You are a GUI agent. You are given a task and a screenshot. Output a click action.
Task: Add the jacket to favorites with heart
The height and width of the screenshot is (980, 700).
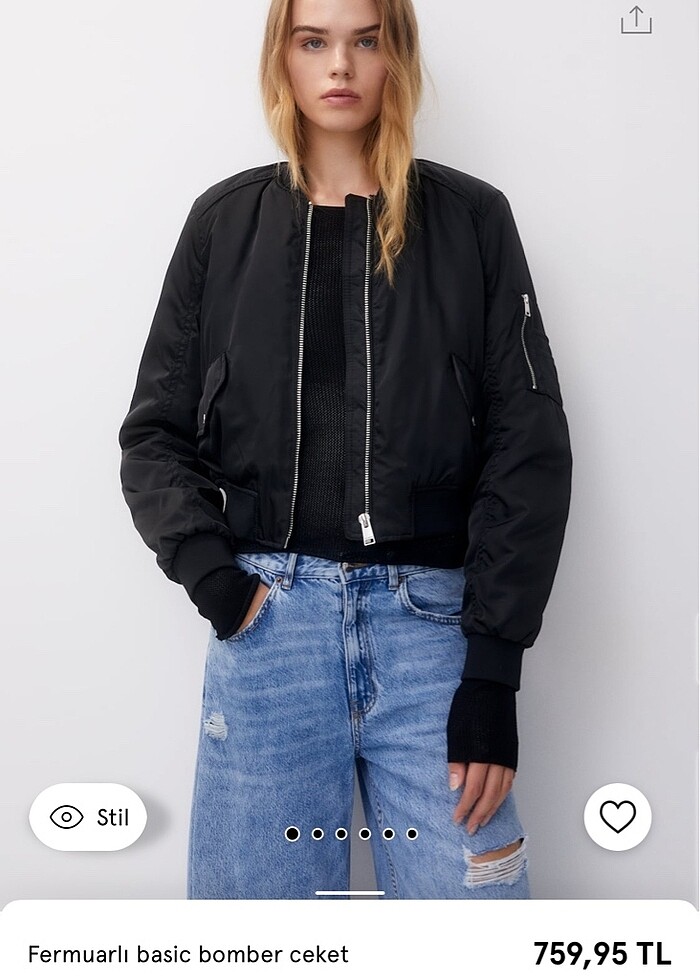[617, 817]
